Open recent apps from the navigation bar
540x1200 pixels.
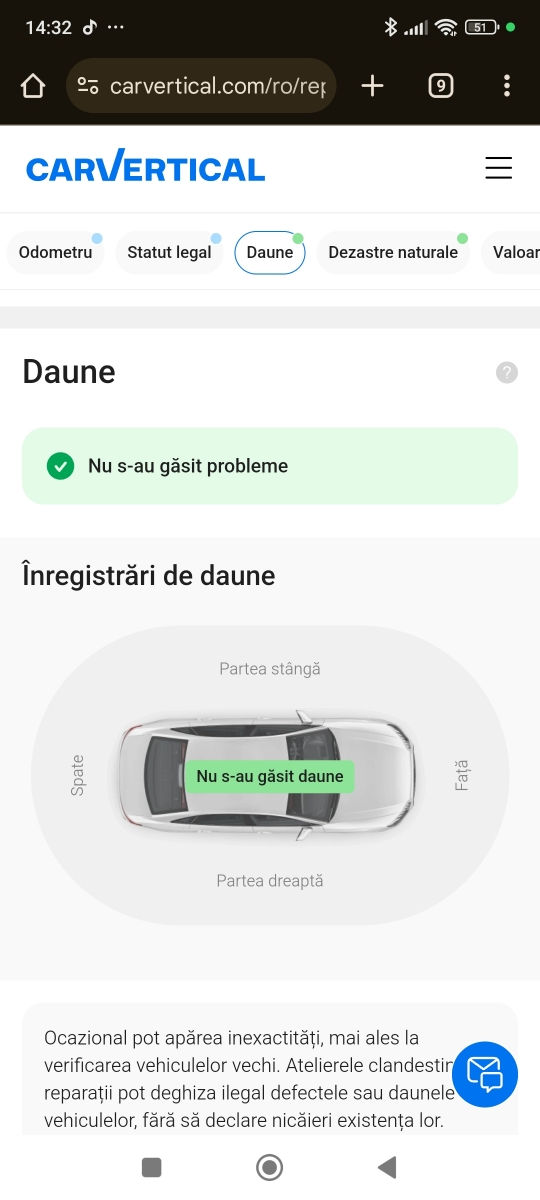pyautogui.click(x=152, y=1167)
